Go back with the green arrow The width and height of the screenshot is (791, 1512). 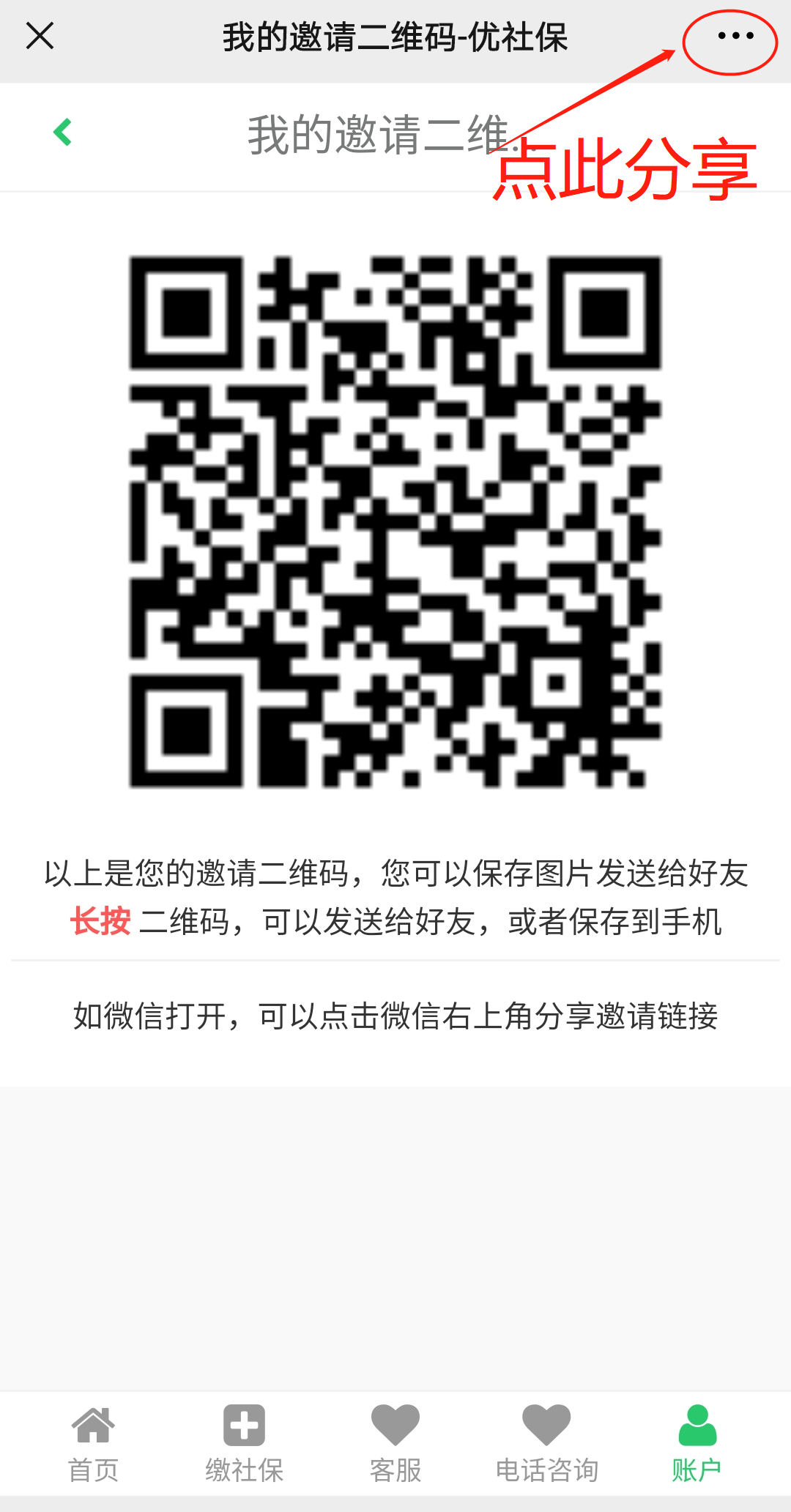pos(63,133)
